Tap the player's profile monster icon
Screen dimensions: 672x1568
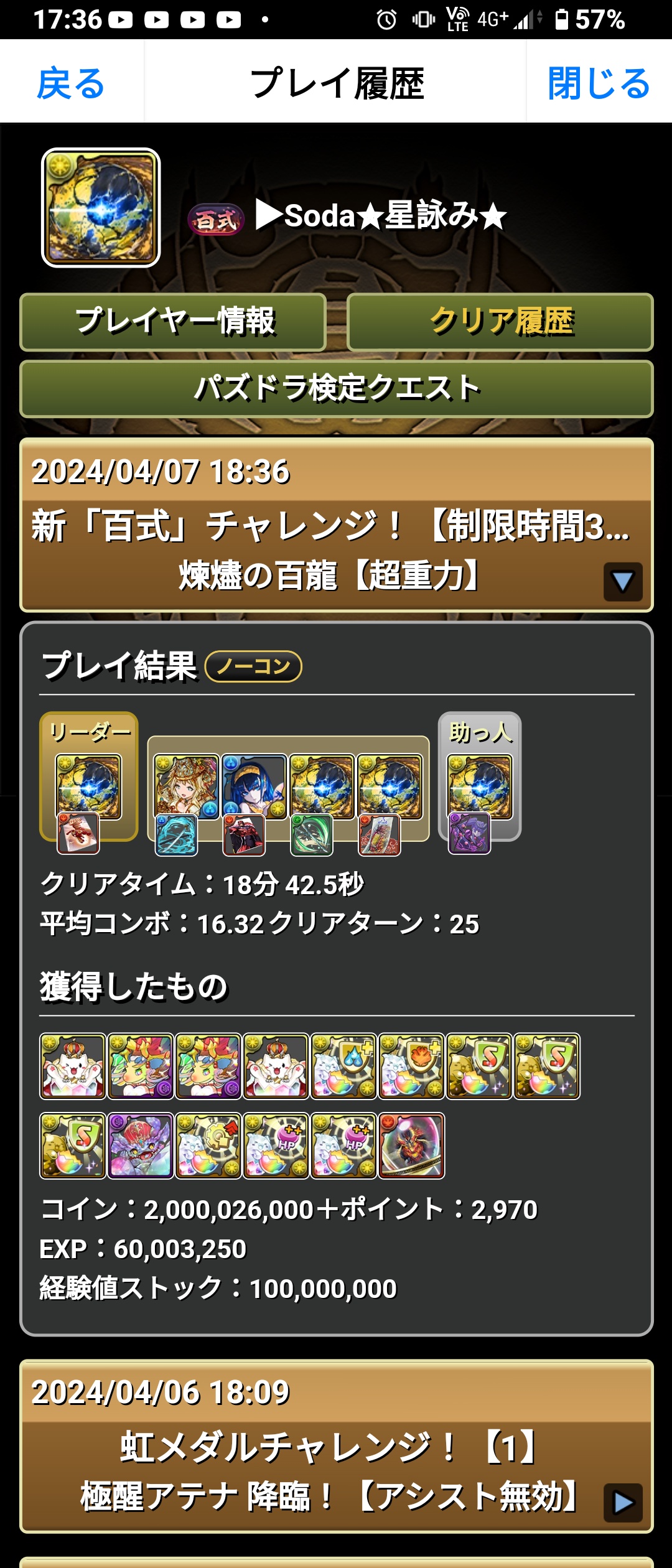pyautogui.click(x=101, y=208)
